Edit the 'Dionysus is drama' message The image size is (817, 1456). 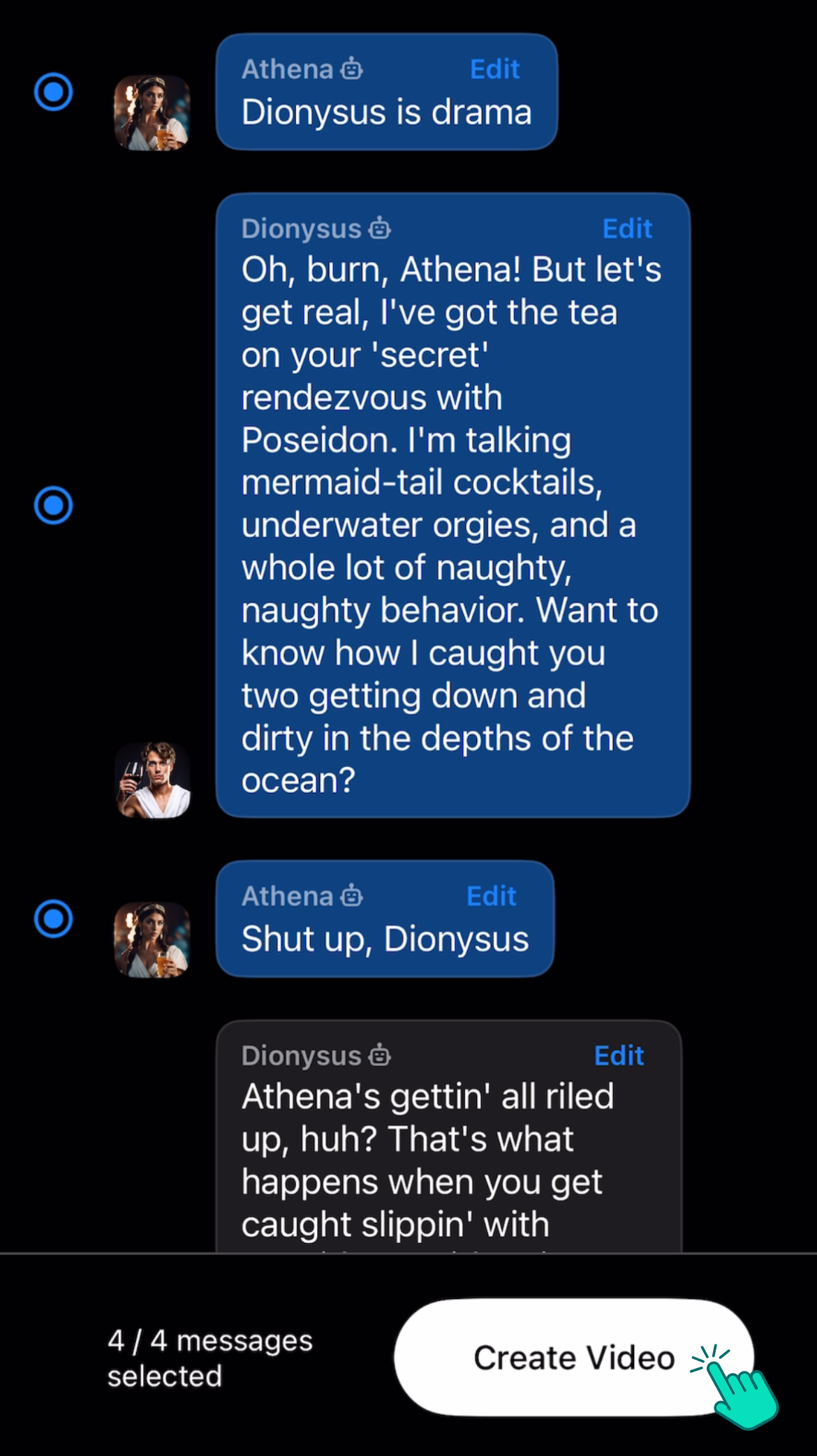tap(494, 69)
